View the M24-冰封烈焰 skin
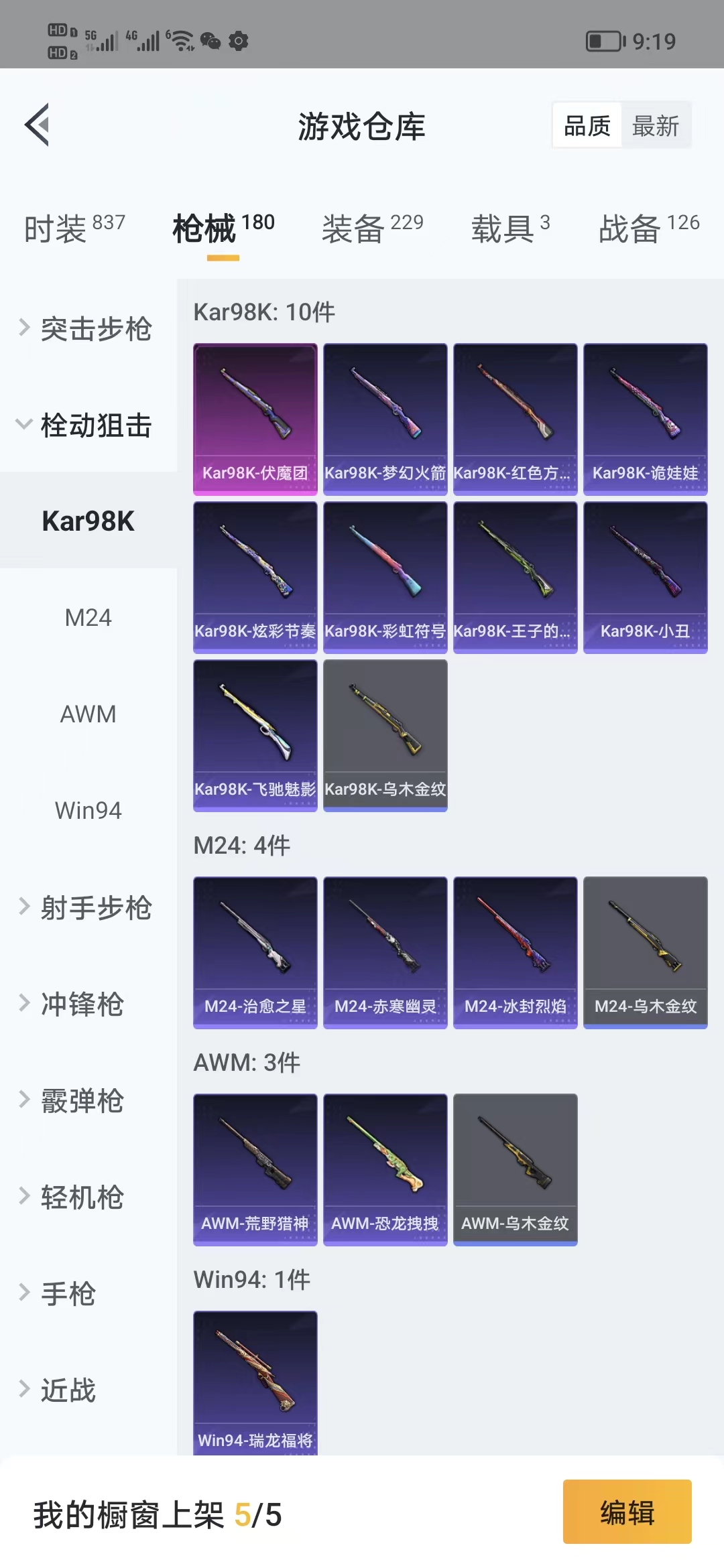 click(516, 953)
